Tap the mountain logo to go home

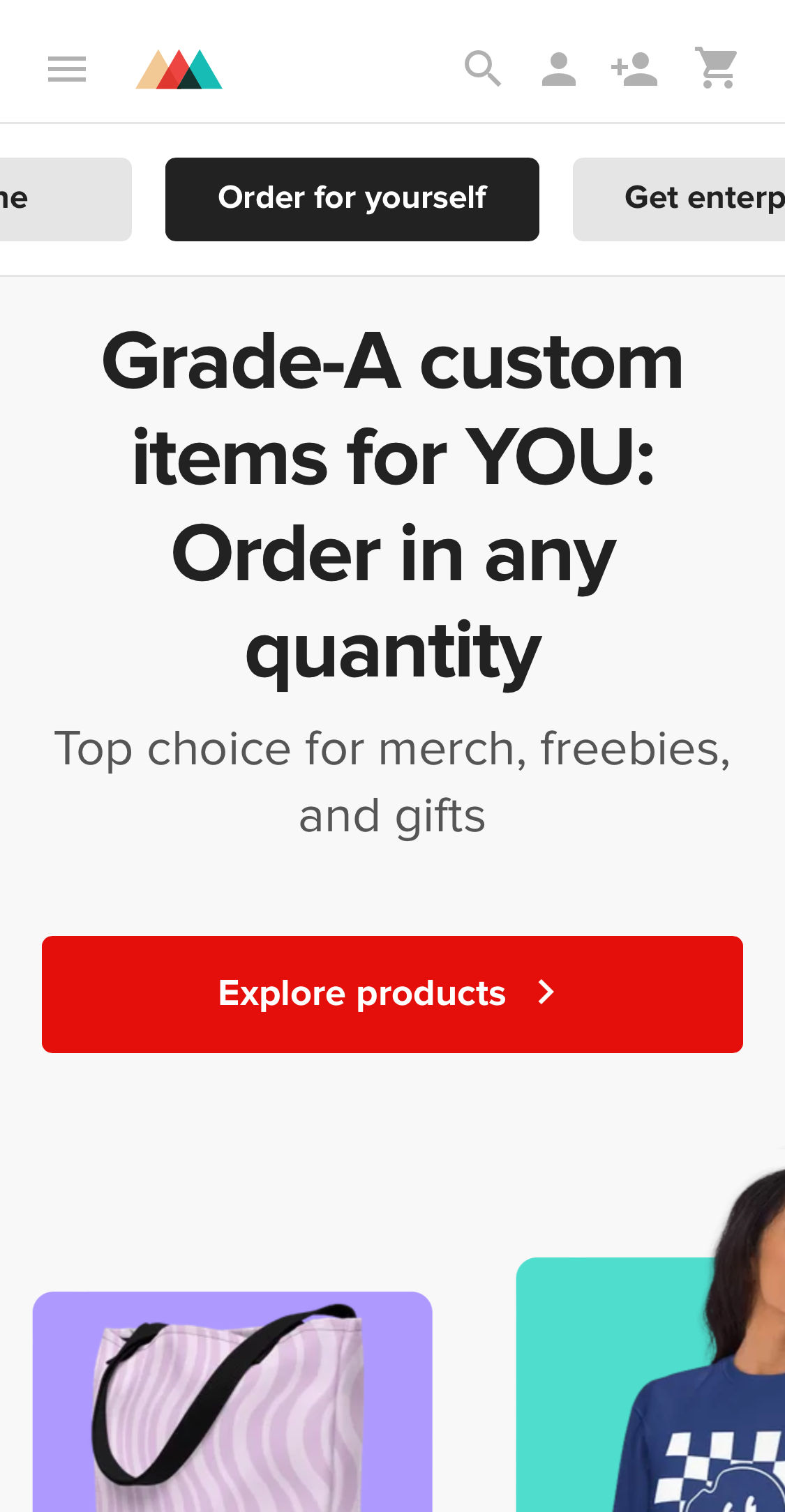pos(179,69)
